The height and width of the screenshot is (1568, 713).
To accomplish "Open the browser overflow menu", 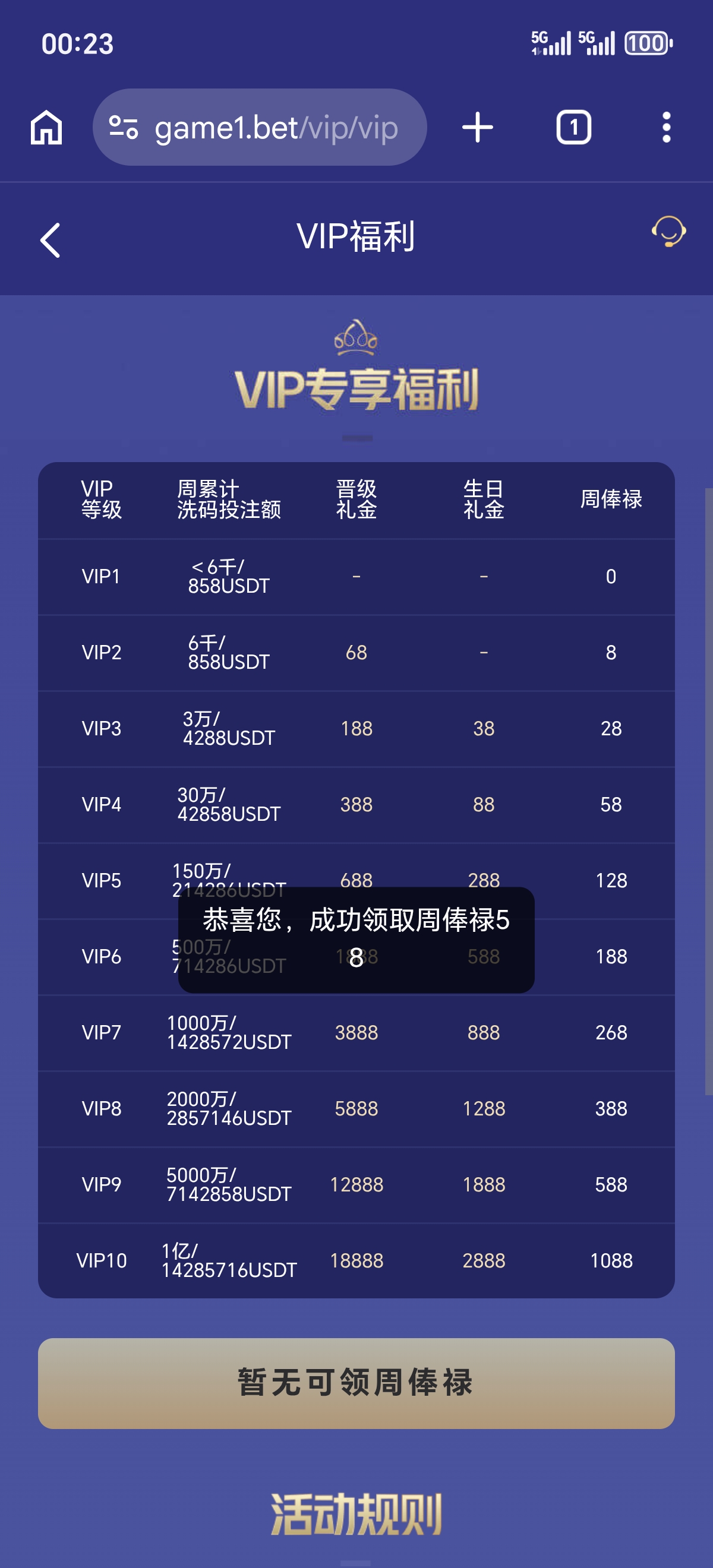I will [x=666, y=128].
